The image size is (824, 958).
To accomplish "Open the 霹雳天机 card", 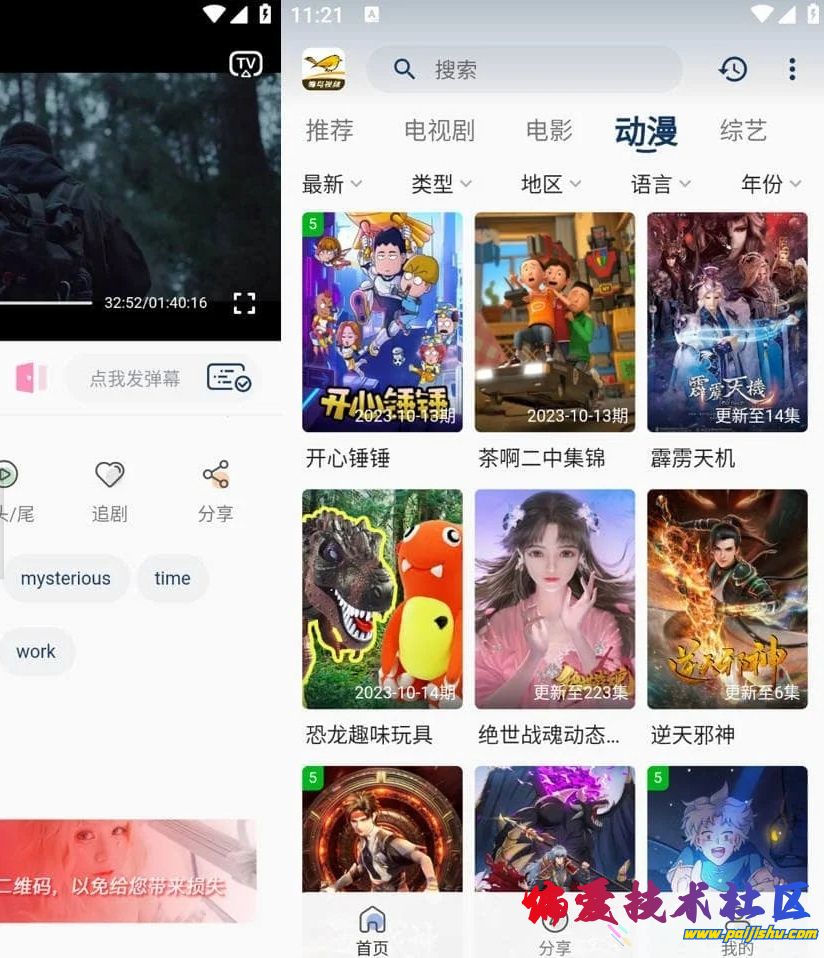I will pos(727,322).
